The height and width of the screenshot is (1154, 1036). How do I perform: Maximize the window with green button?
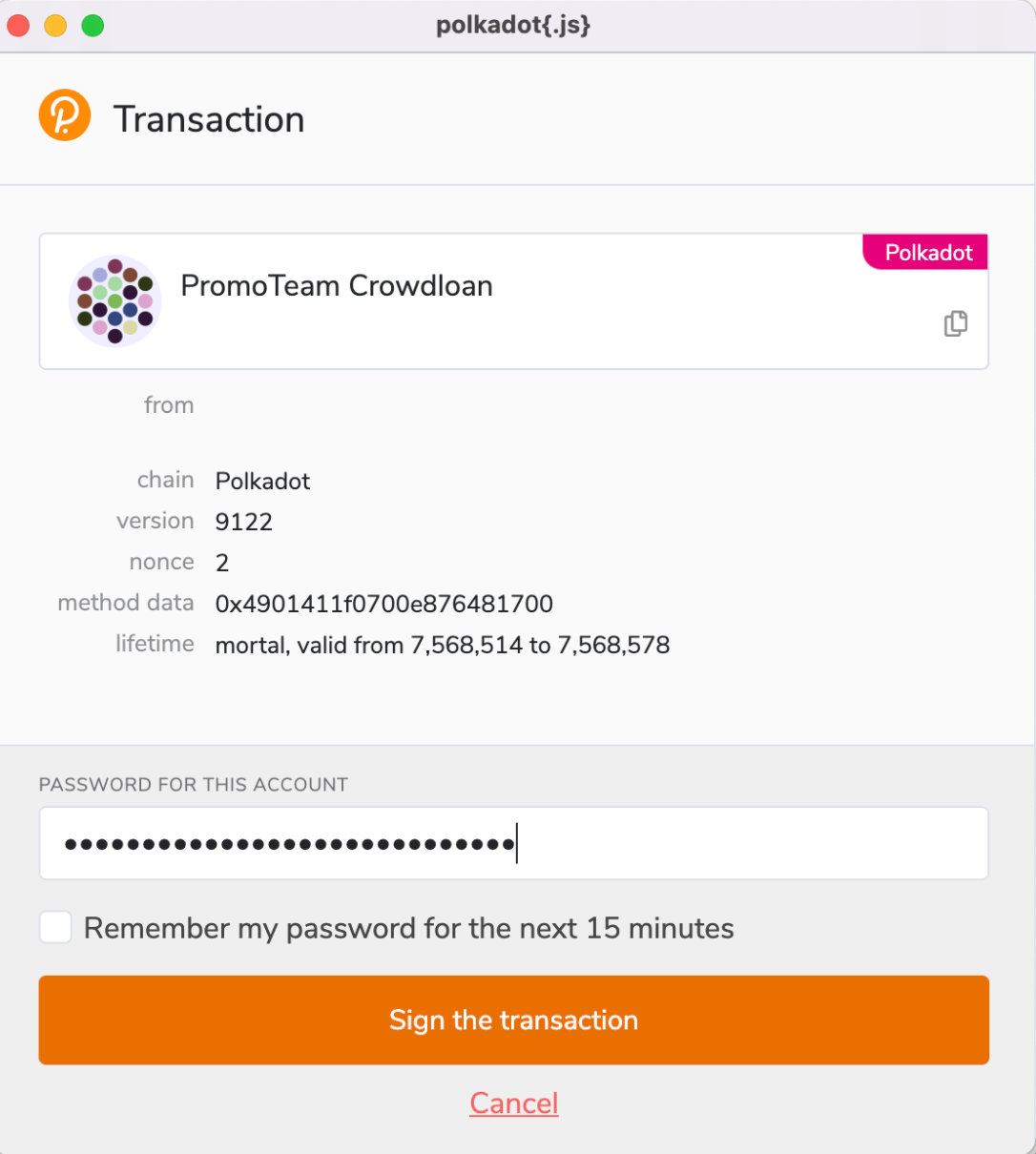[93, 26]
